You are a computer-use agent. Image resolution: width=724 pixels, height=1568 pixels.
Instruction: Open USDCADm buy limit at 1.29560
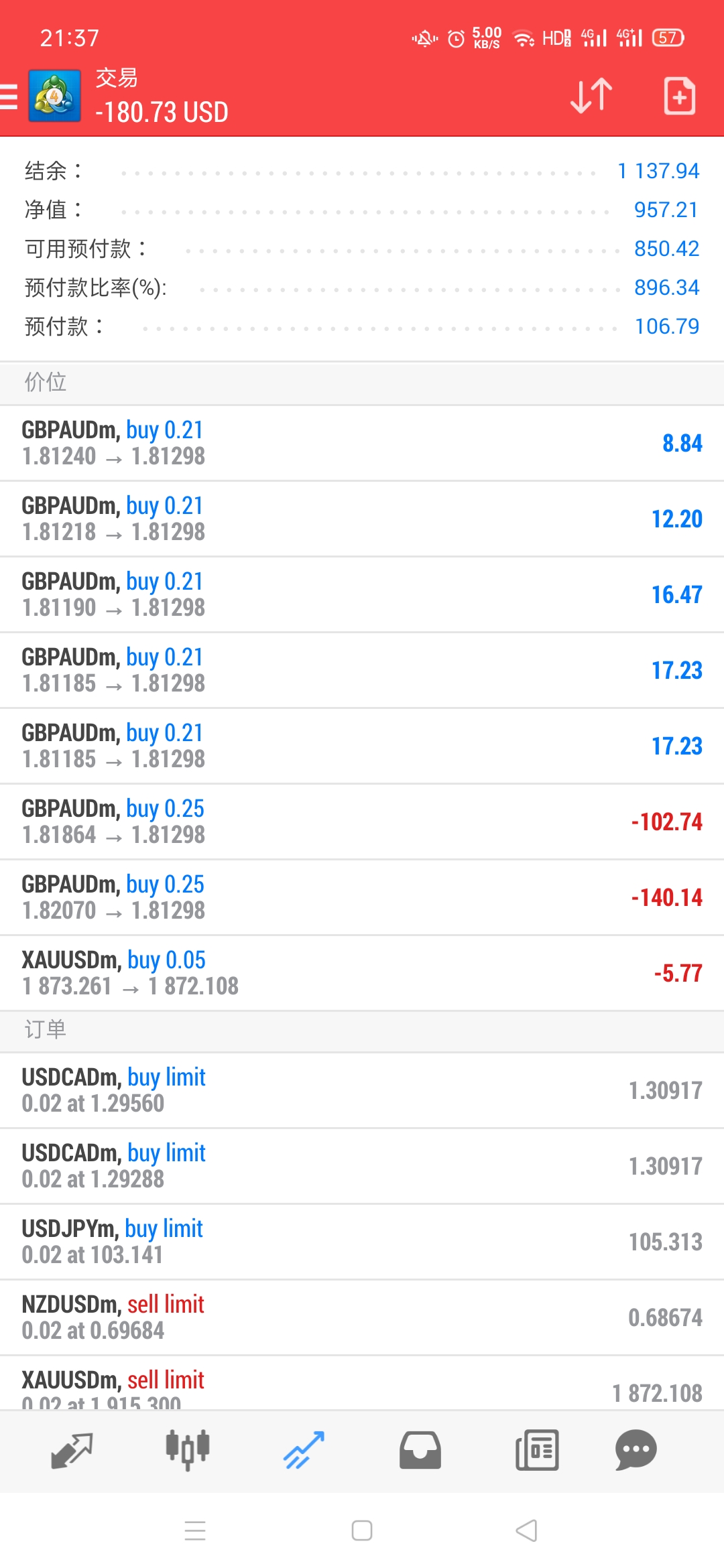tap(362, 1090)
